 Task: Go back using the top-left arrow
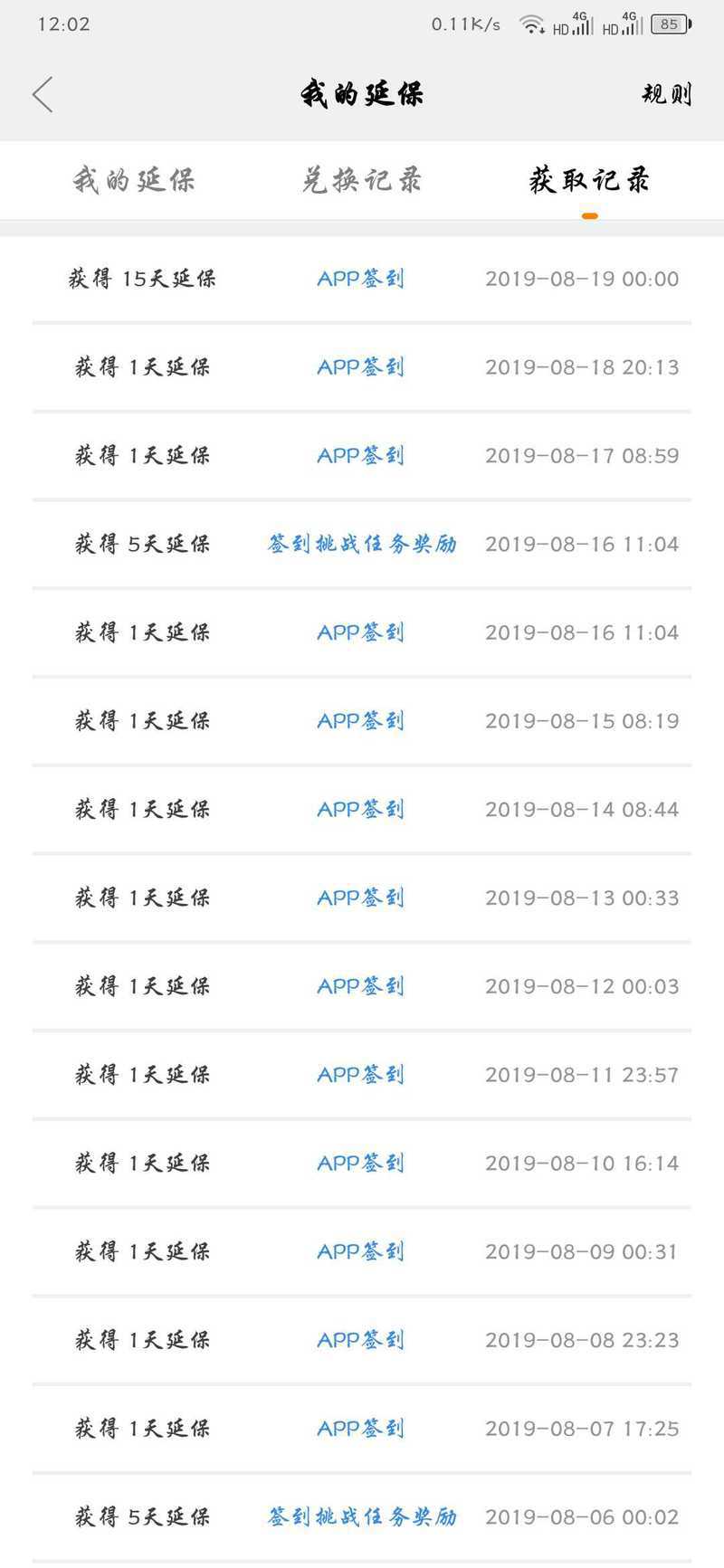pyautogui.click(x=43, y=94)
